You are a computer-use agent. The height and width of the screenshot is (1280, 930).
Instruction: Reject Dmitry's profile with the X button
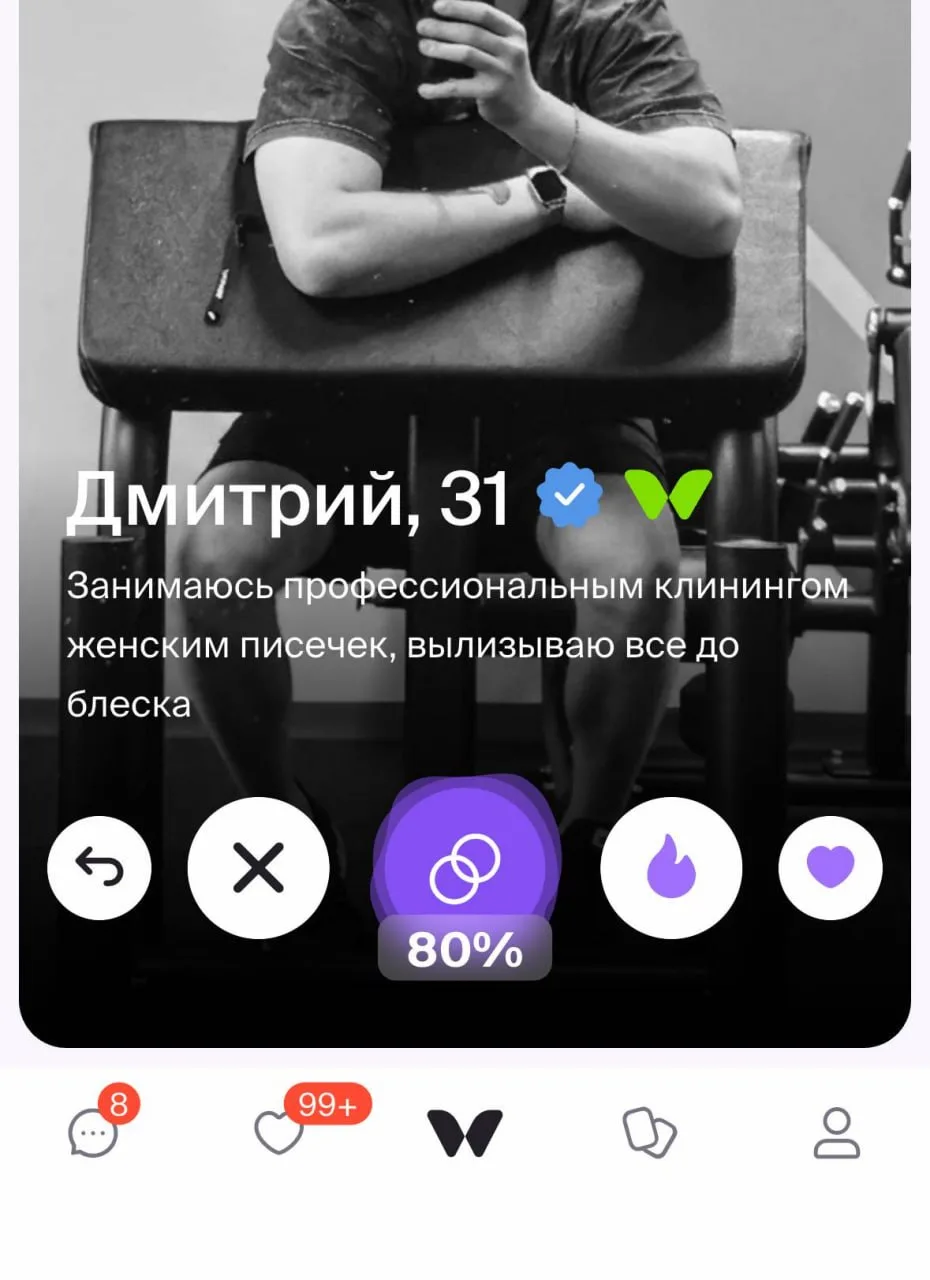pos(259,867)
